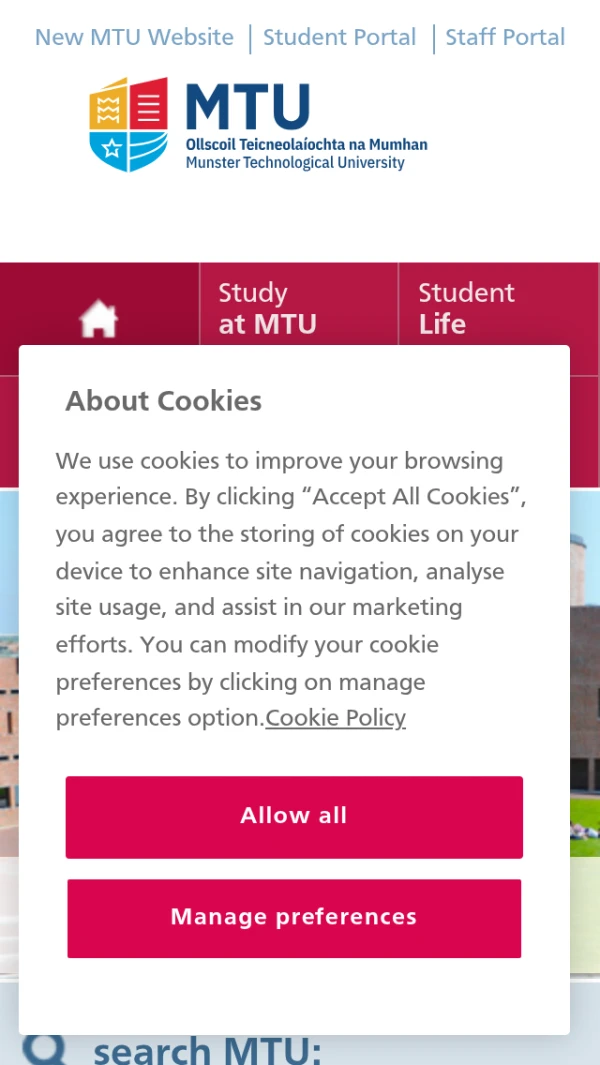Open the Staff Portal link
Image resolution: width=600 pixels, height=1065 pixels.
[505, 38]
